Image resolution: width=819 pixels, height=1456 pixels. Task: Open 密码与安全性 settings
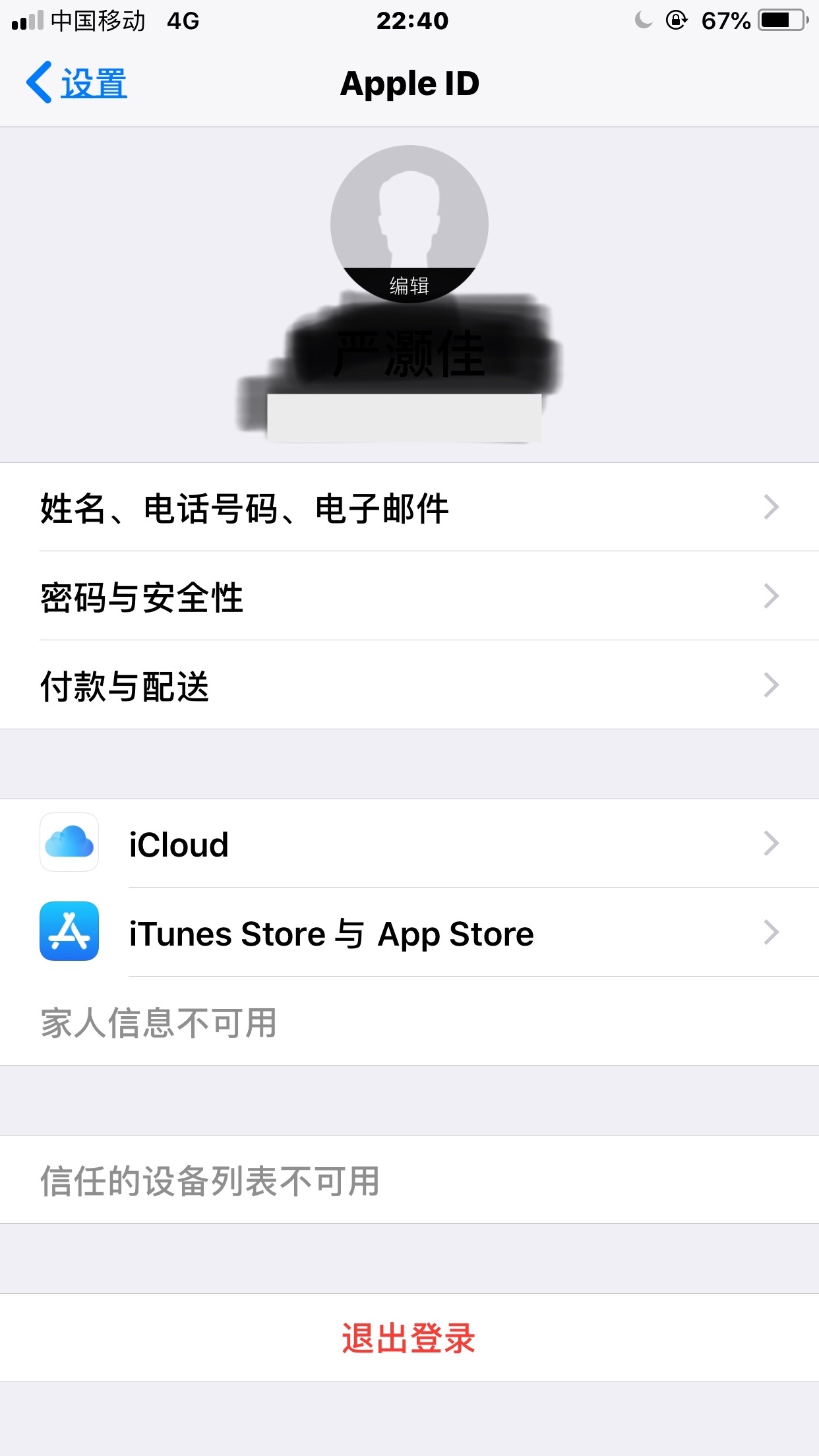coord(409,597)
